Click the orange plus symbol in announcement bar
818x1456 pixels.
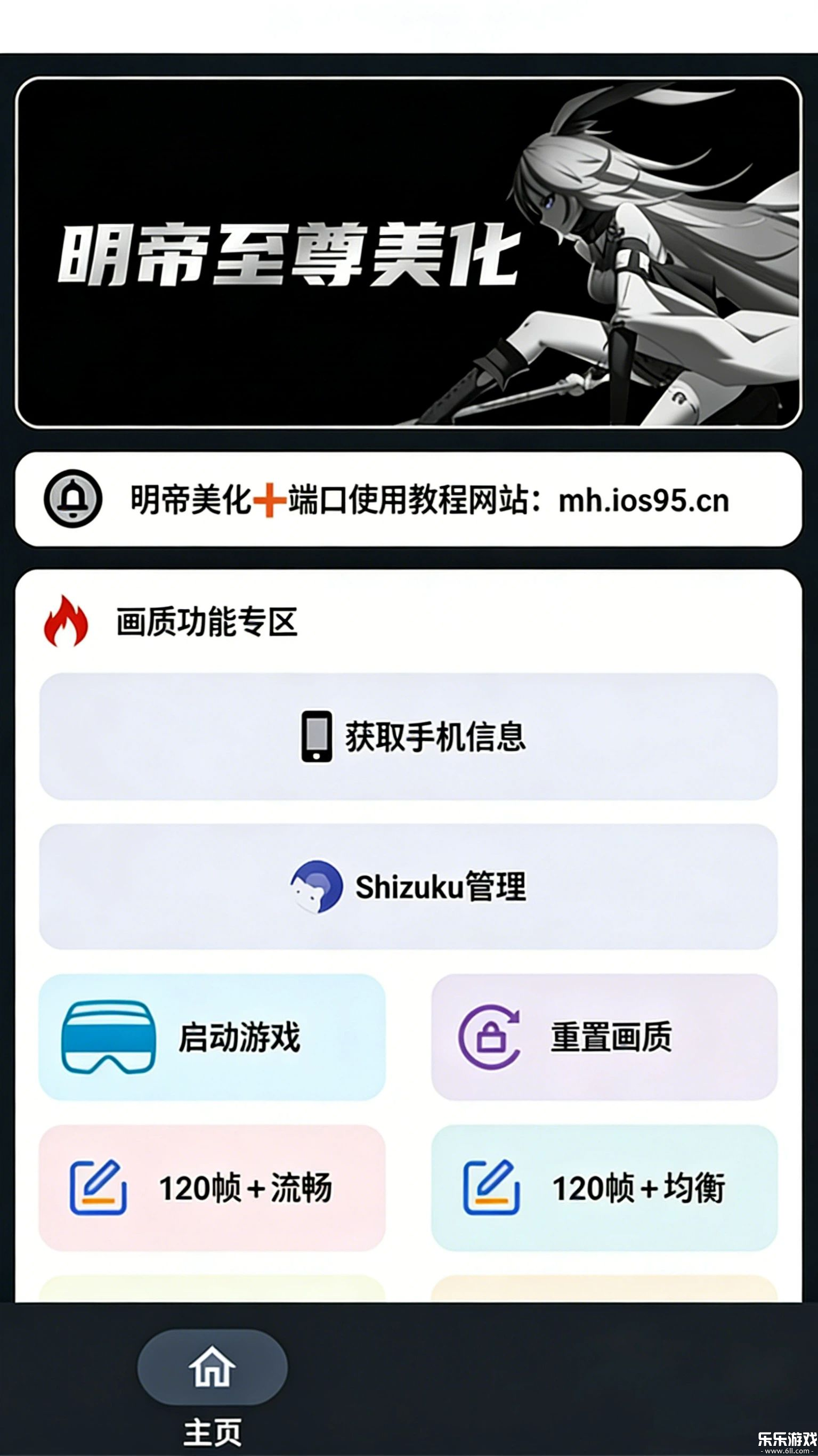point(269,501)
